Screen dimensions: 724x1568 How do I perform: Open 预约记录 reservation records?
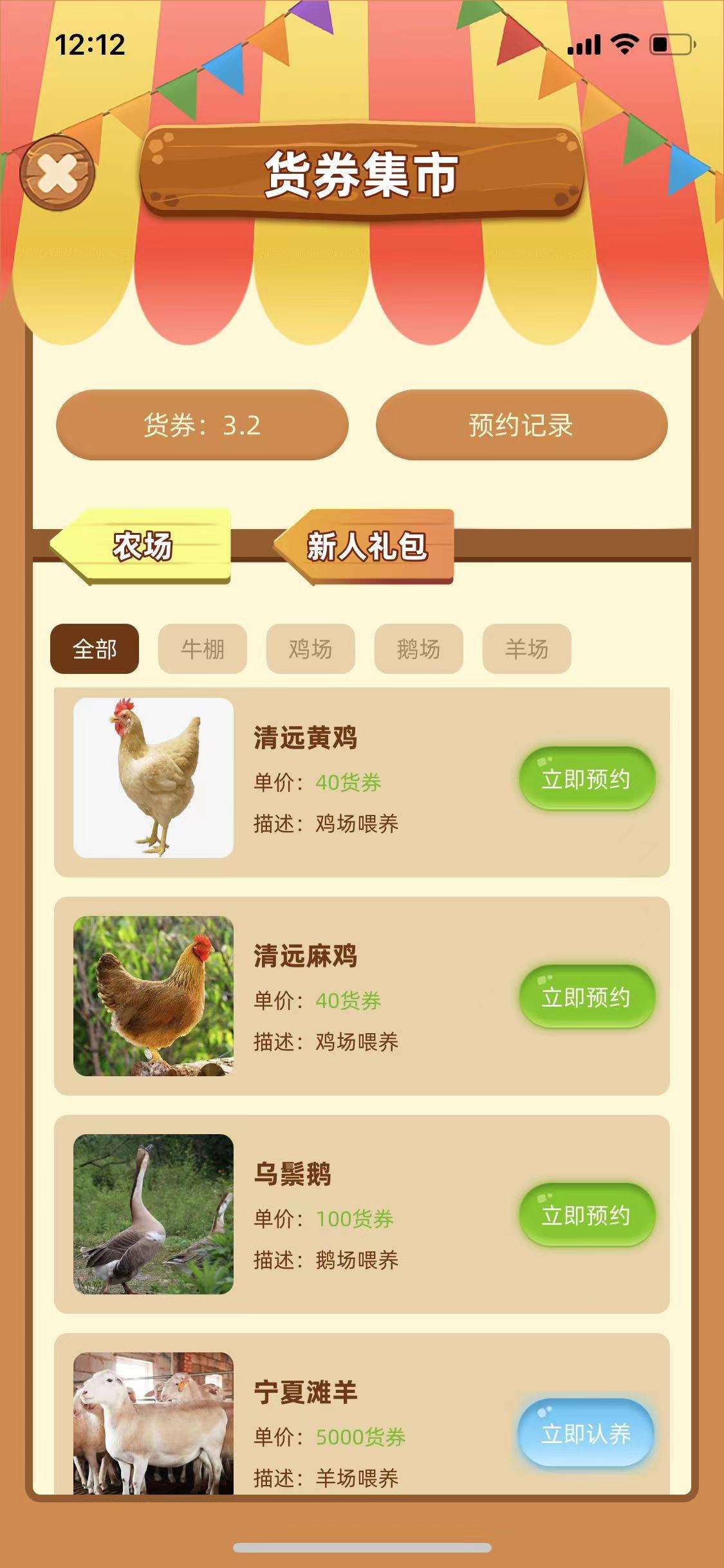[x=521, y=425]
